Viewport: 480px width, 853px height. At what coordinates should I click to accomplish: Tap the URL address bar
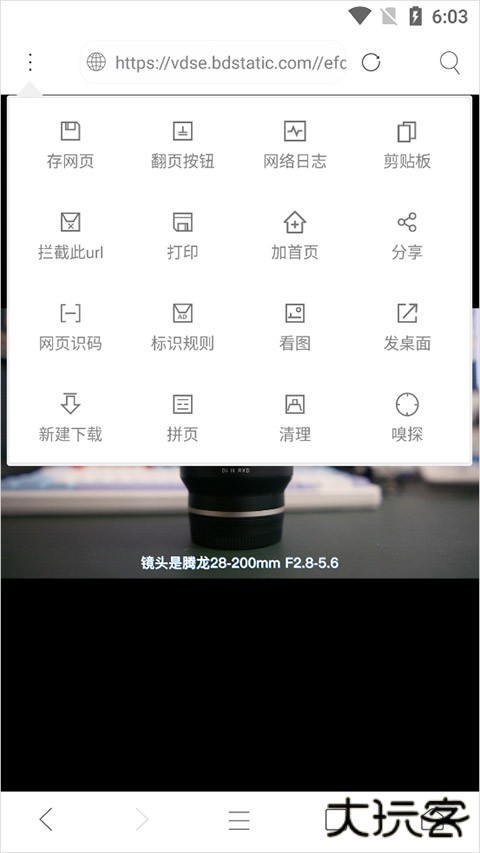coord(213,63)
